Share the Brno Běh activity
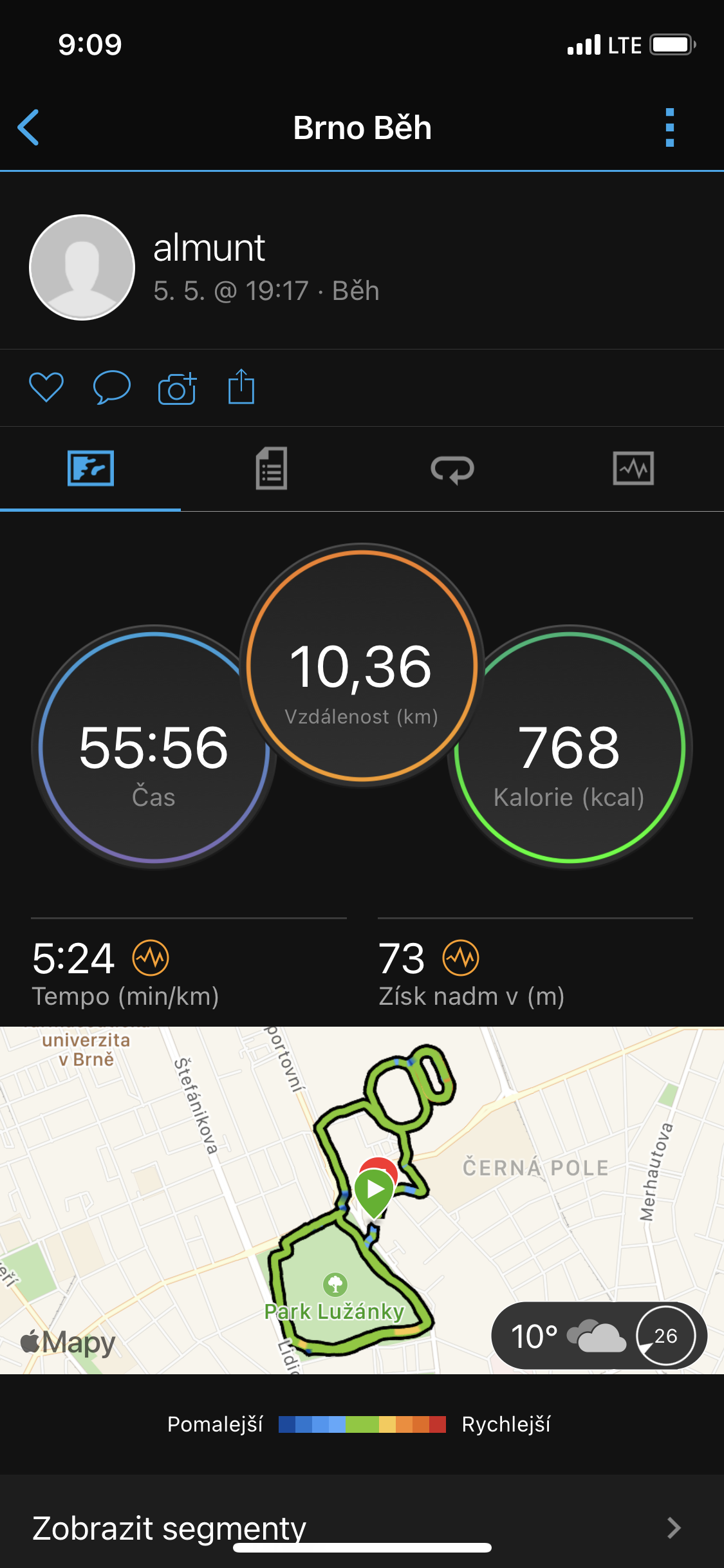Image resolution: width=724 pixels, height=1568 pixels. (x=241, y=386)
